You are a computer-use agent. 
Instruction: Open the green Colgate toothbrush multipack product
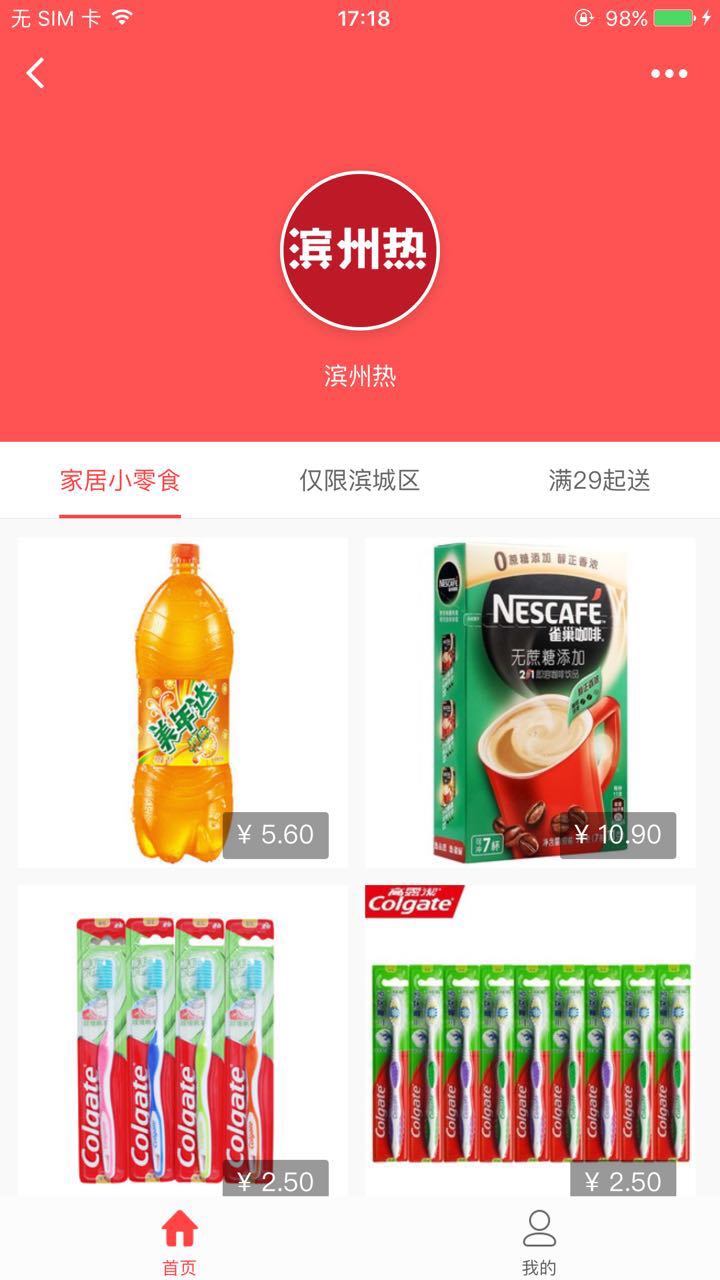[x=530, y=1040]
